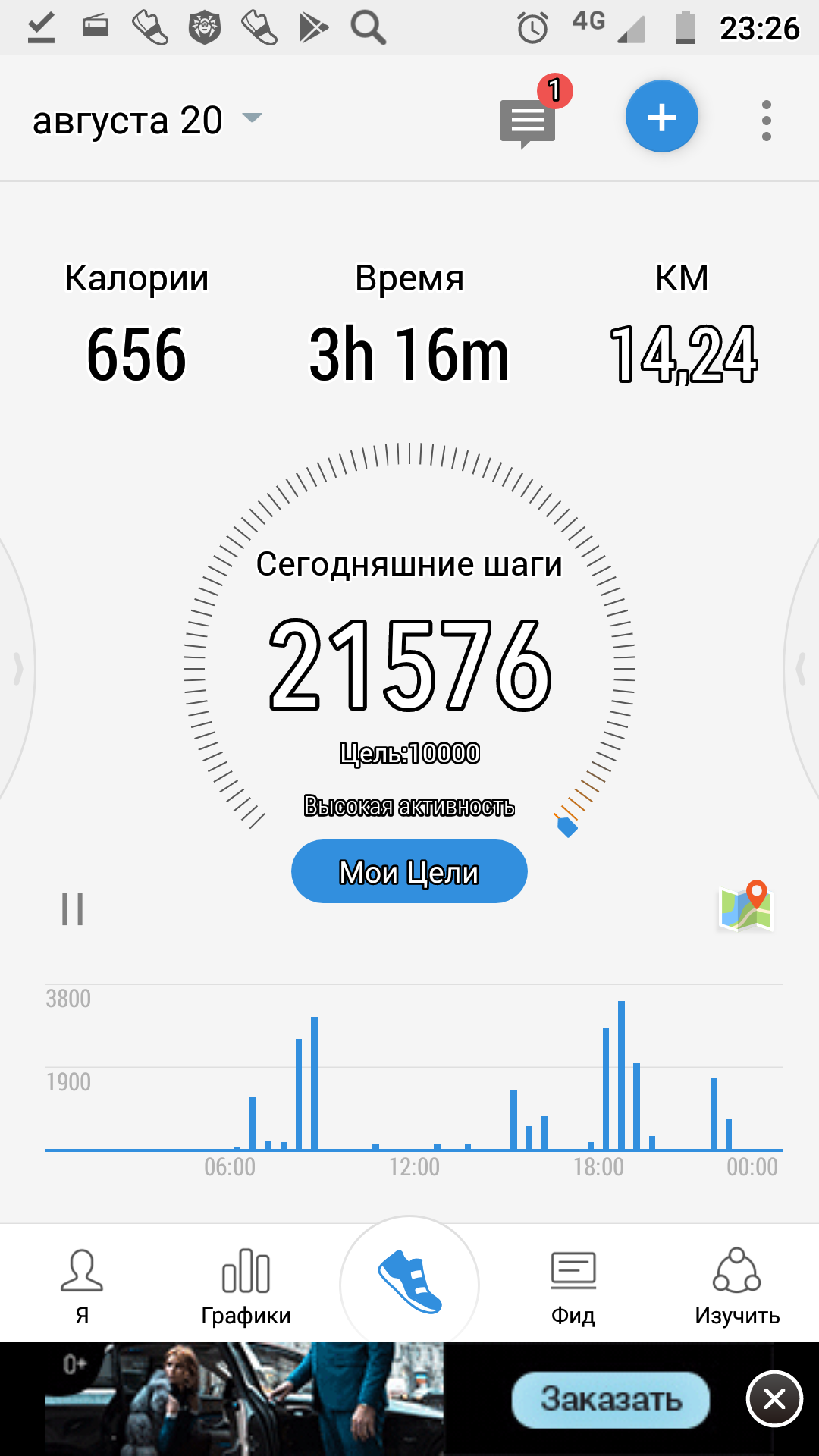Open the Графики charts section
819x1456 pixels.
click(246, 1285)
